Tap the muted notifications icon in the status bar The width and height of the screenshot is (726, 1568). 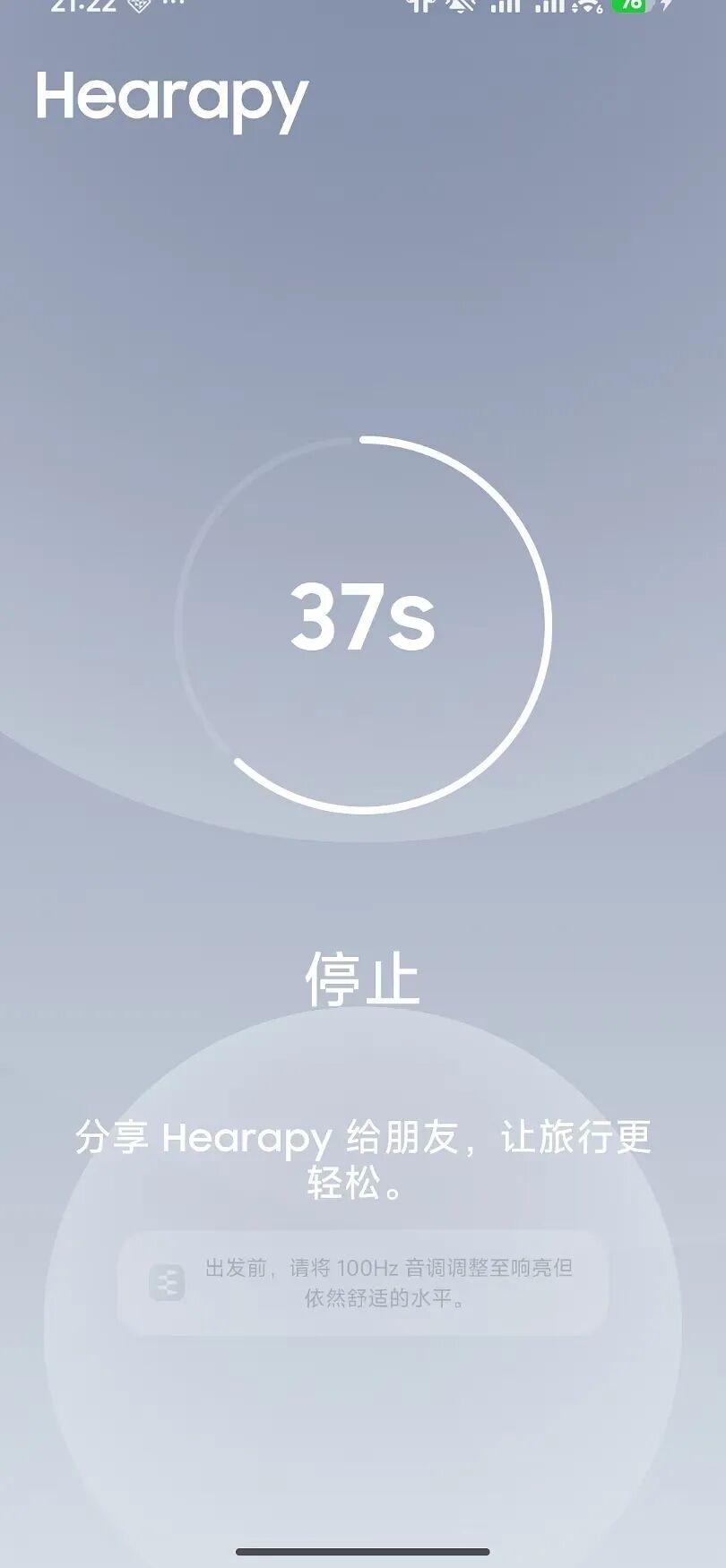click(x=459, y=9)
